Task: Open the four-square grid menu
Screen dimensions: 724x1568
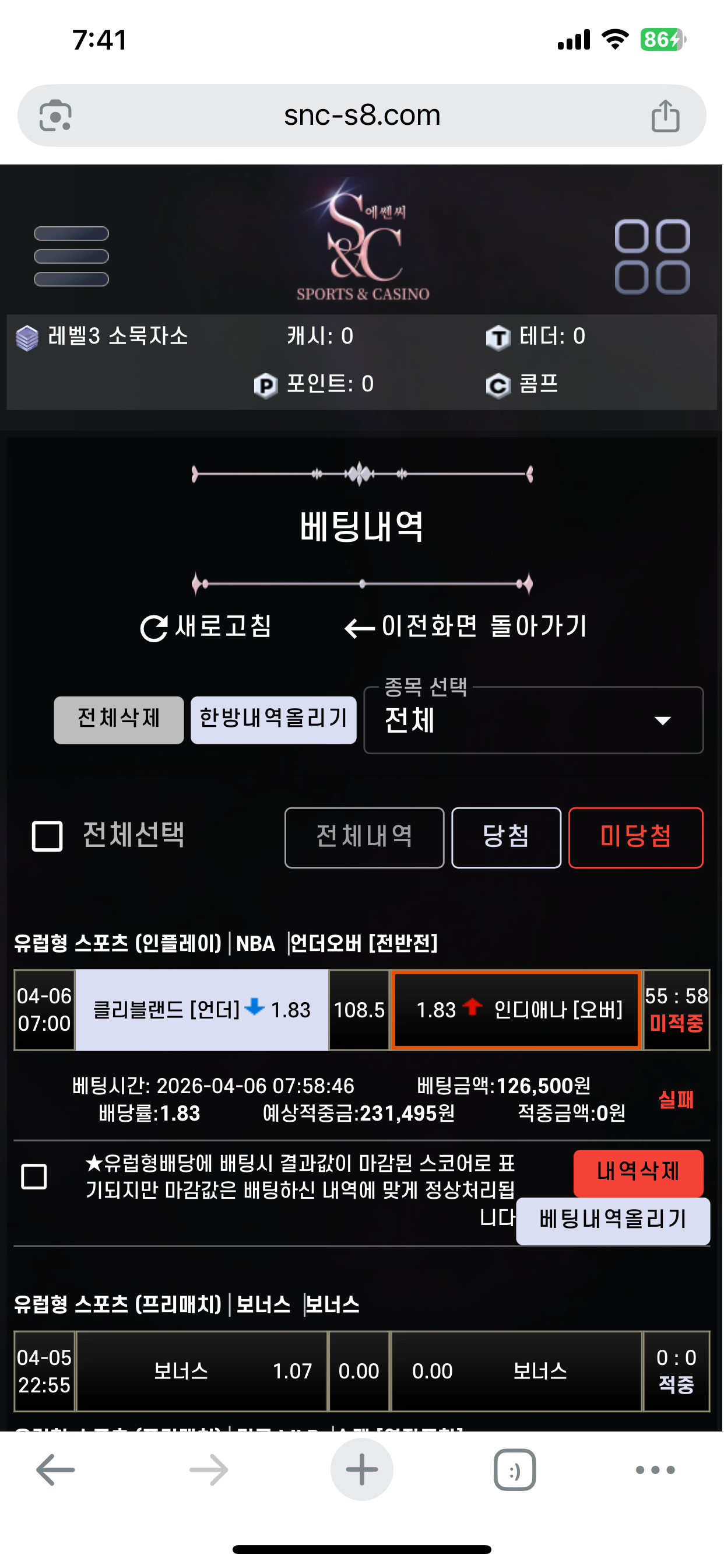Action: pos(652,256)
